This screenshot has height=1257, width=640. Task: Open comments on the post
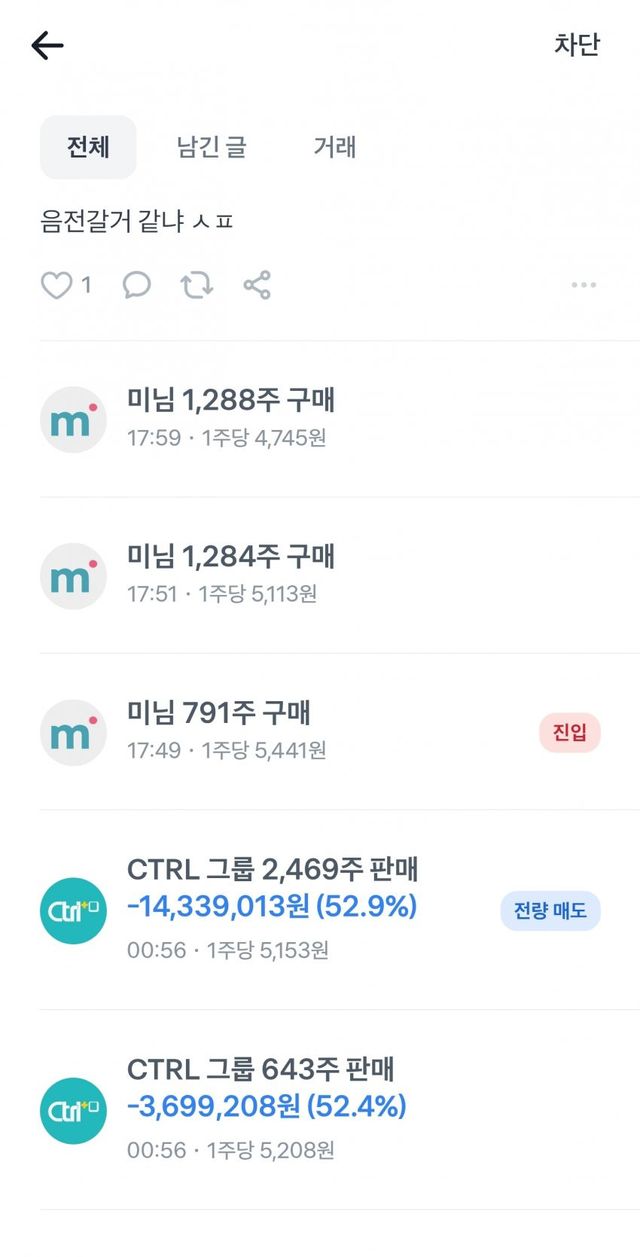click(137, 286)
